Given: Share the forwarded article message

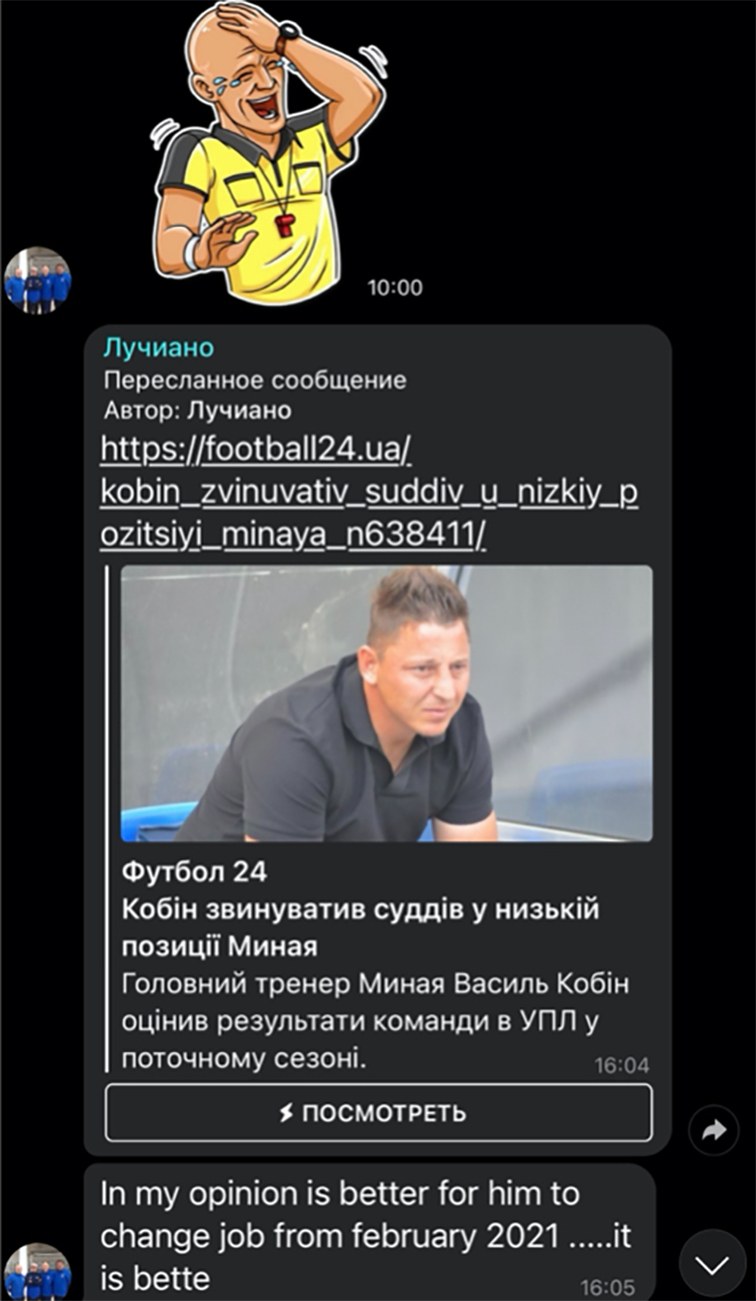Looking at the screenshot, I should tap(713, 1131).
